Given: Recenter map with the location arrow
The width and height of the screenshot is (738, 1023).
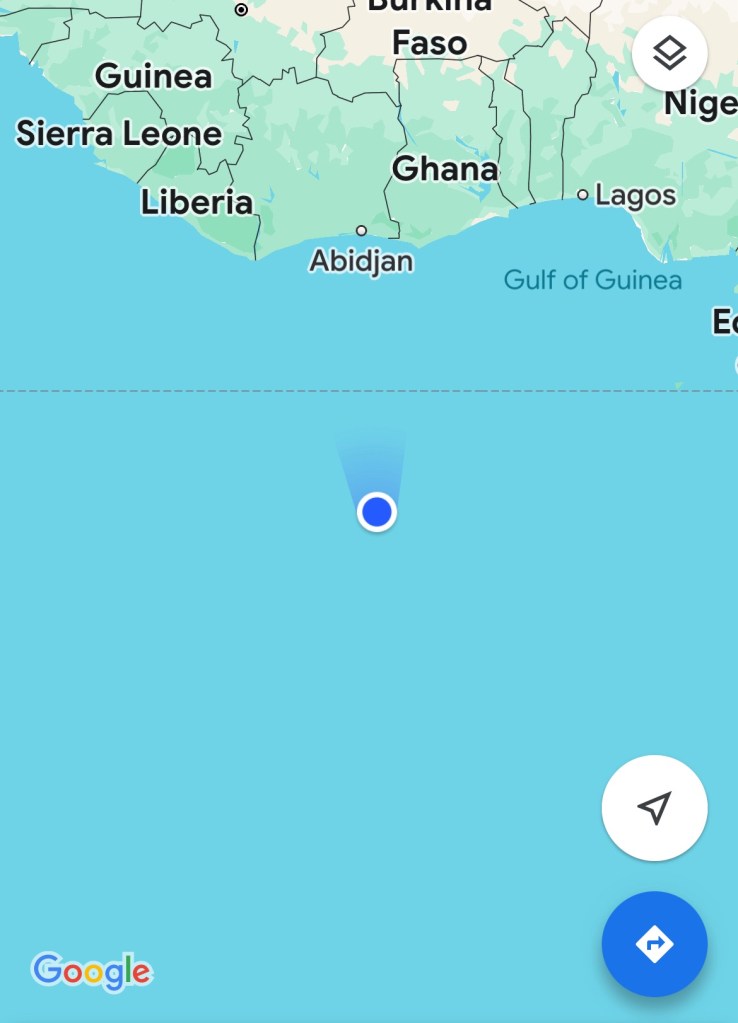Looking at the screenshot, I should (x=654, y=807).
